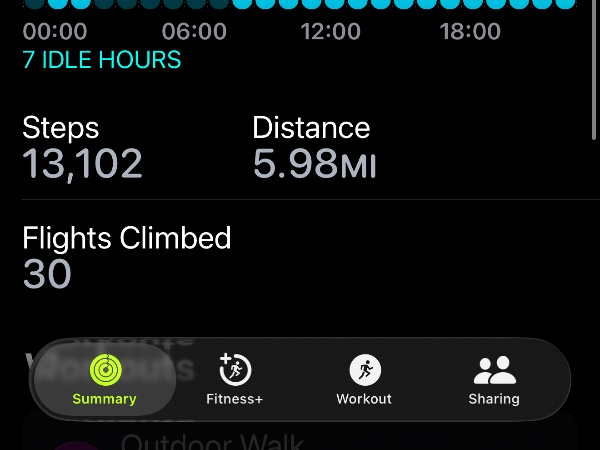The height and width of the screenshot is (450, 600).
Task: Switch to the Summary tab
Action: [104, 380]
